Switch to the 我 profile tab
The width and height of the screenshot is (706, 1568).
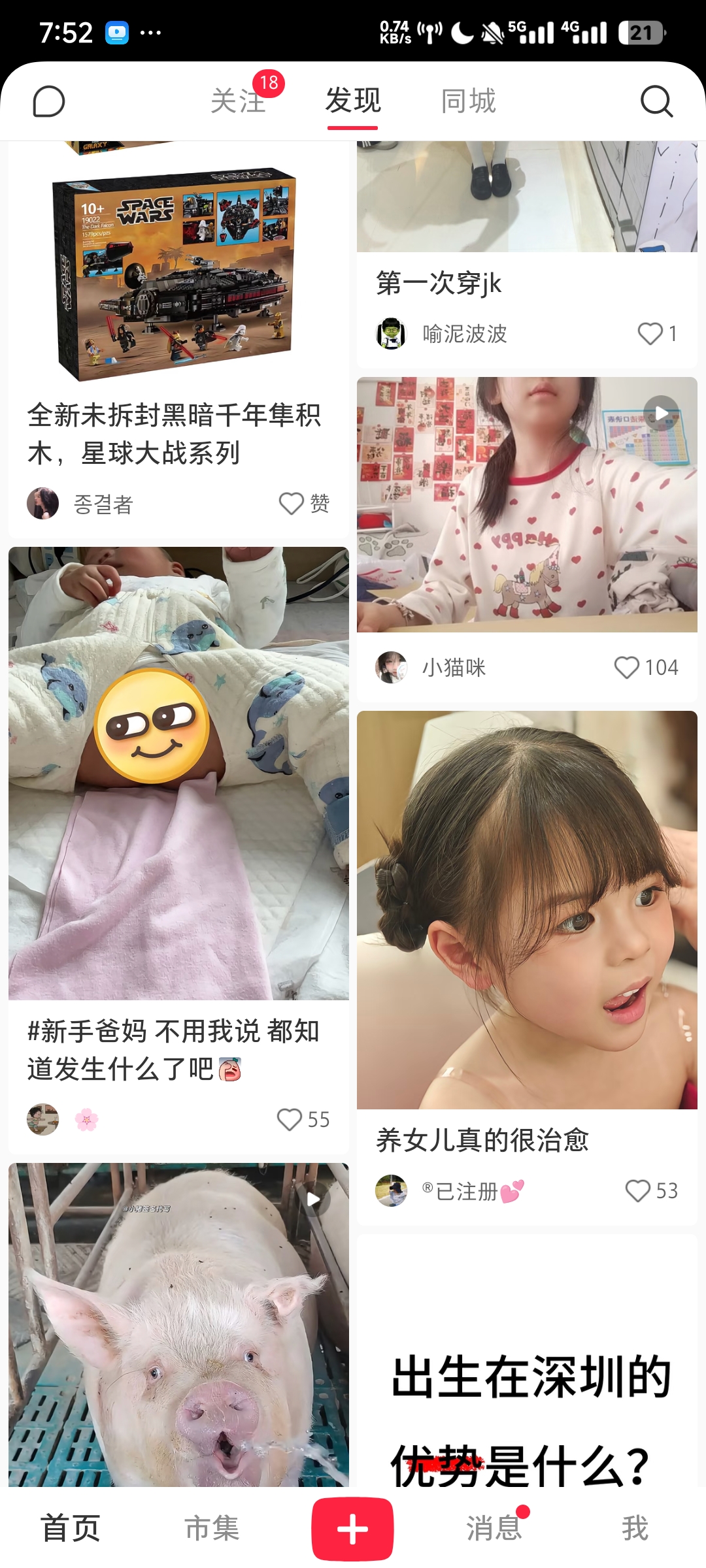click(x=634, y=1529)
